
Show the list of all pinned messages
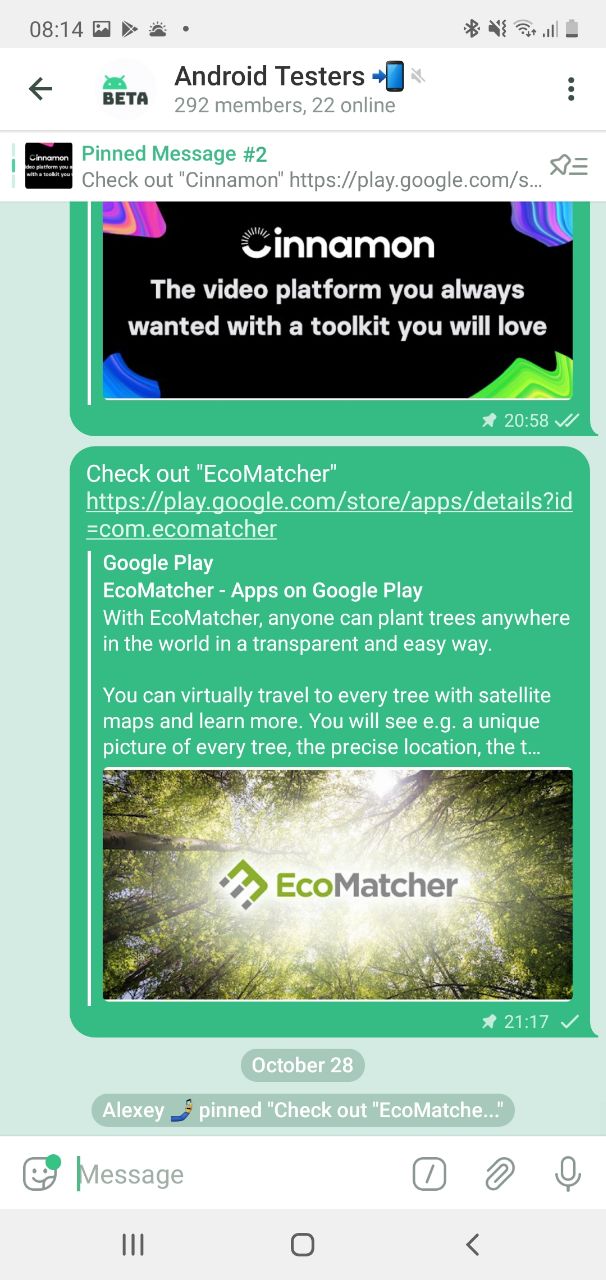569,166
